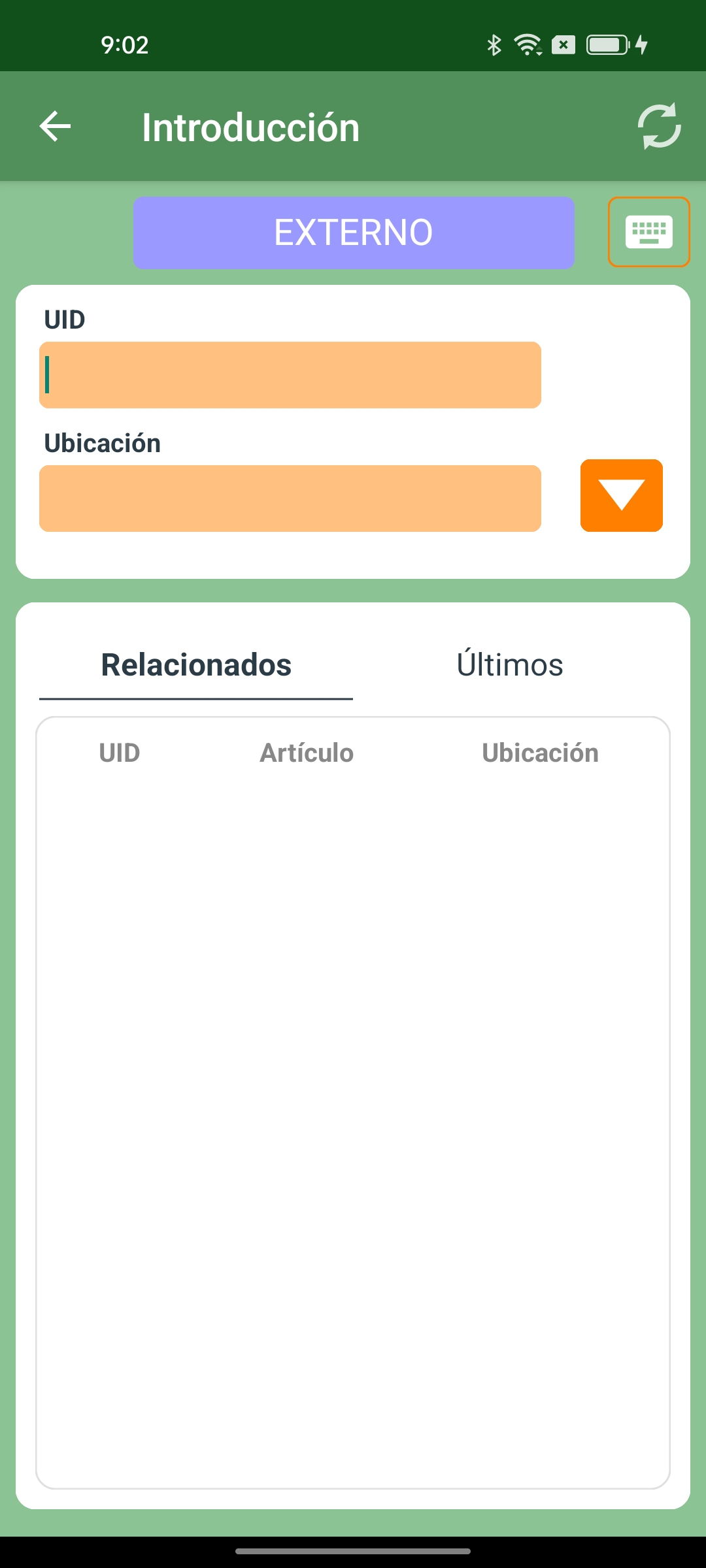Focus the UID input field
Viewport: 706px width, 1568px height.
(x=290, y=375)
